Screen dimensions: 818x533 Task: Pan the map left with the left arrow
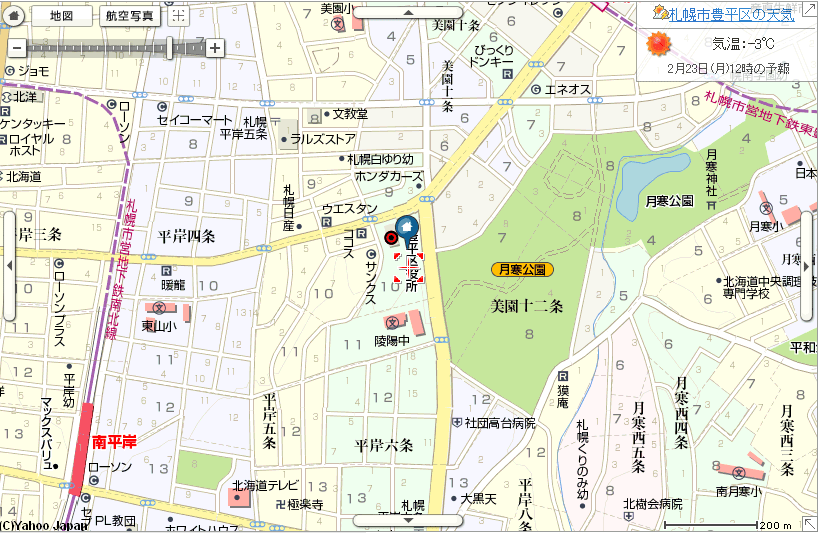pos(10,267)
